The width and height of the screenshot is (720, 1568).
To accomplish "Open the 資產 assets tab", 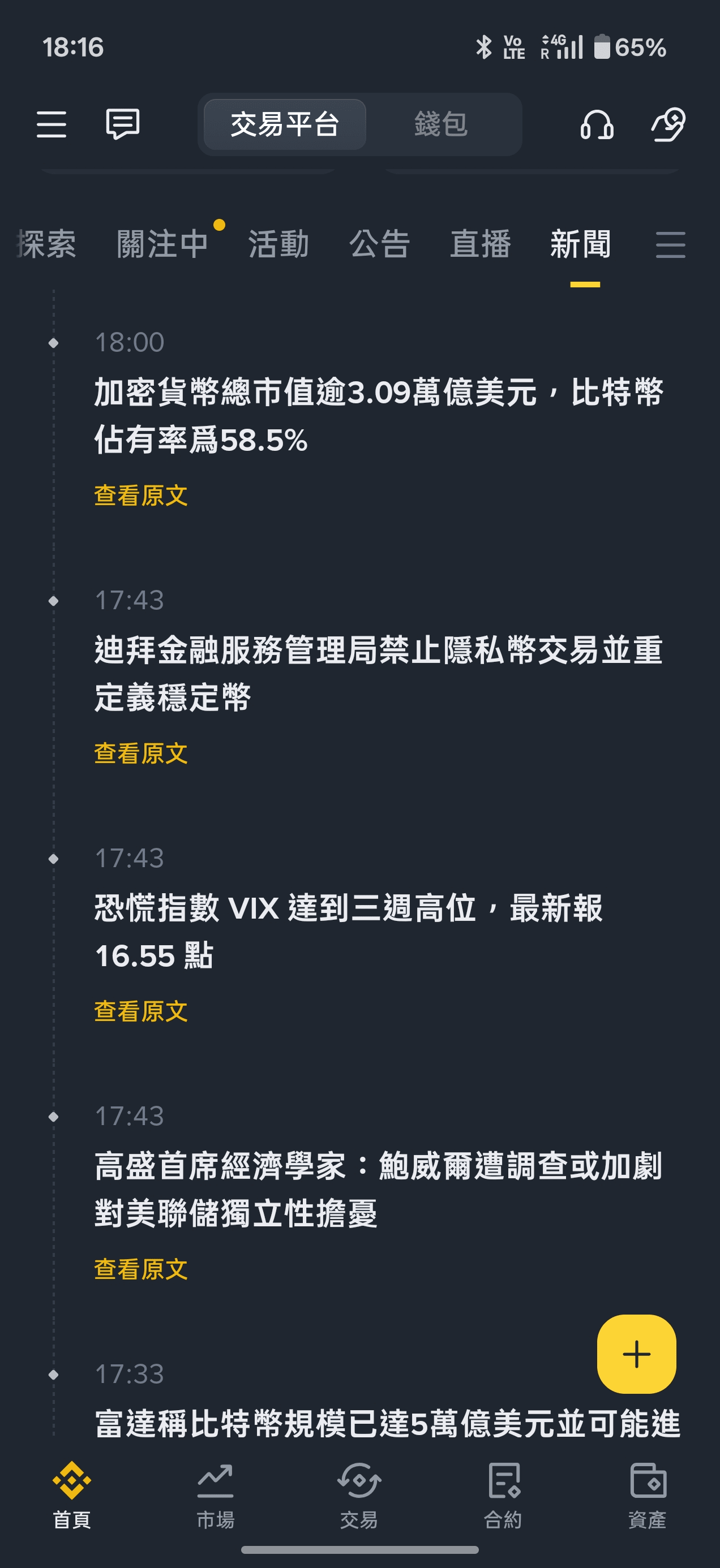I will coord(647,1495).
